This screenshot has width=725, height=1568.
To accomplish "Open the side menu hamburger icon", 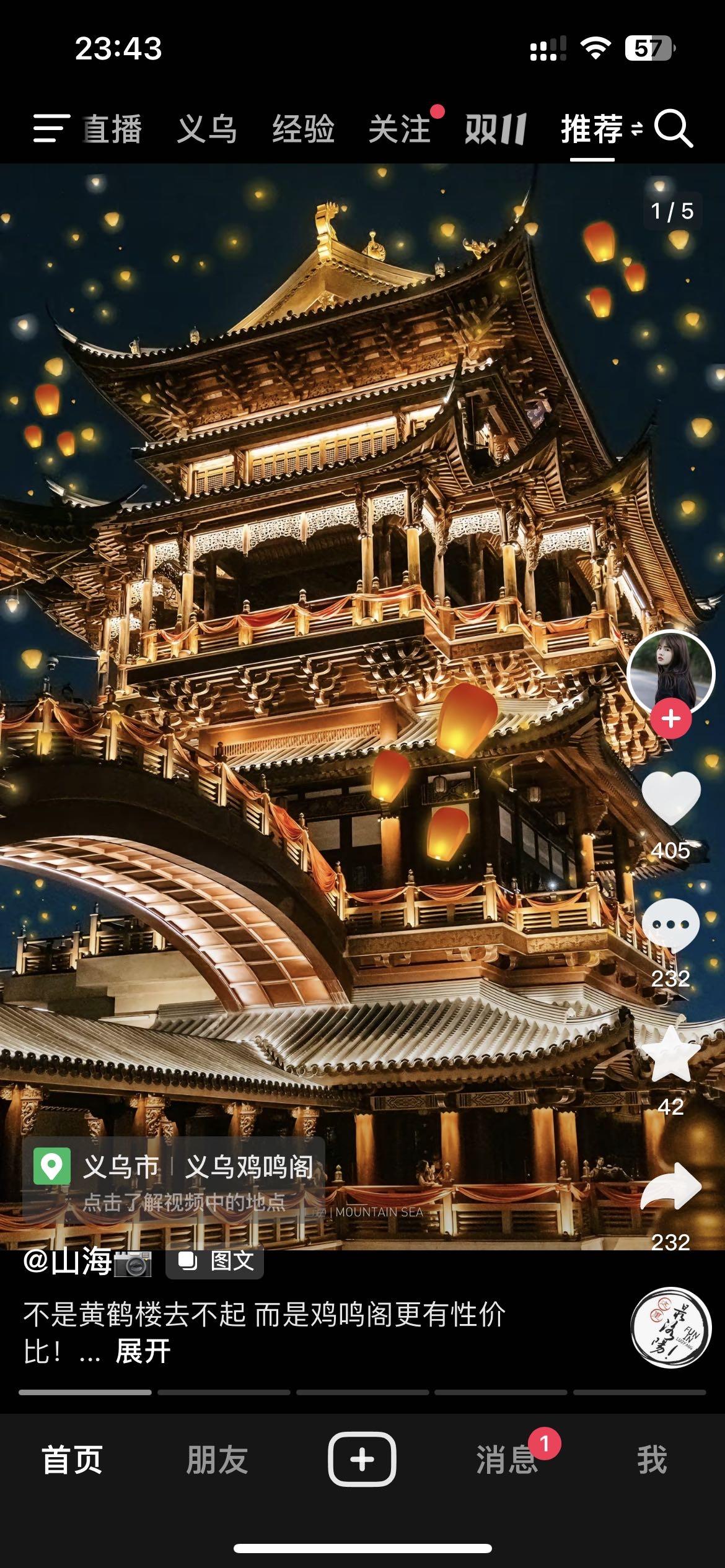I will 51,129.
